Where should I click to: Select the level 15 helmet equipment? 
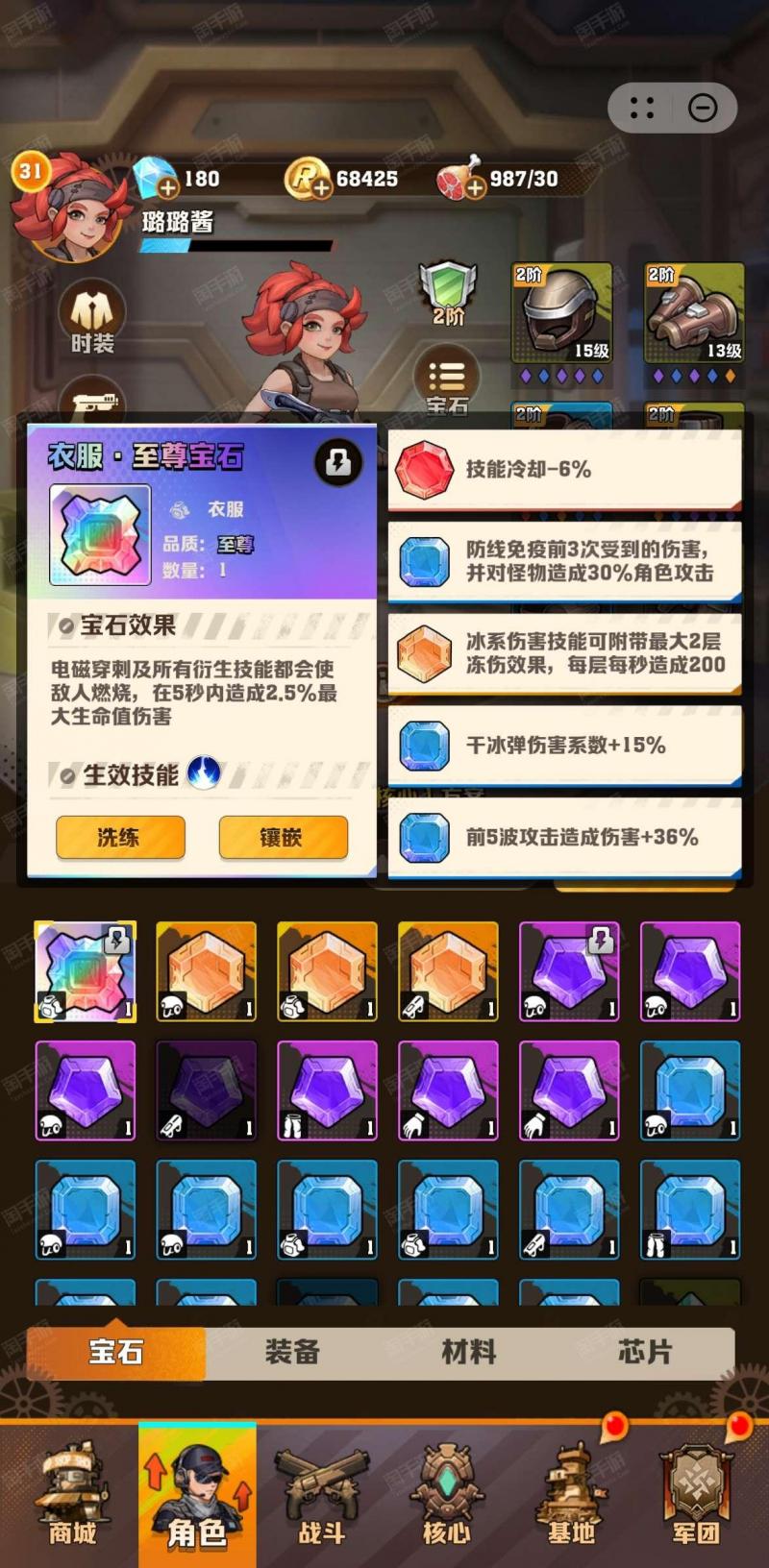[x=561, y=312]
